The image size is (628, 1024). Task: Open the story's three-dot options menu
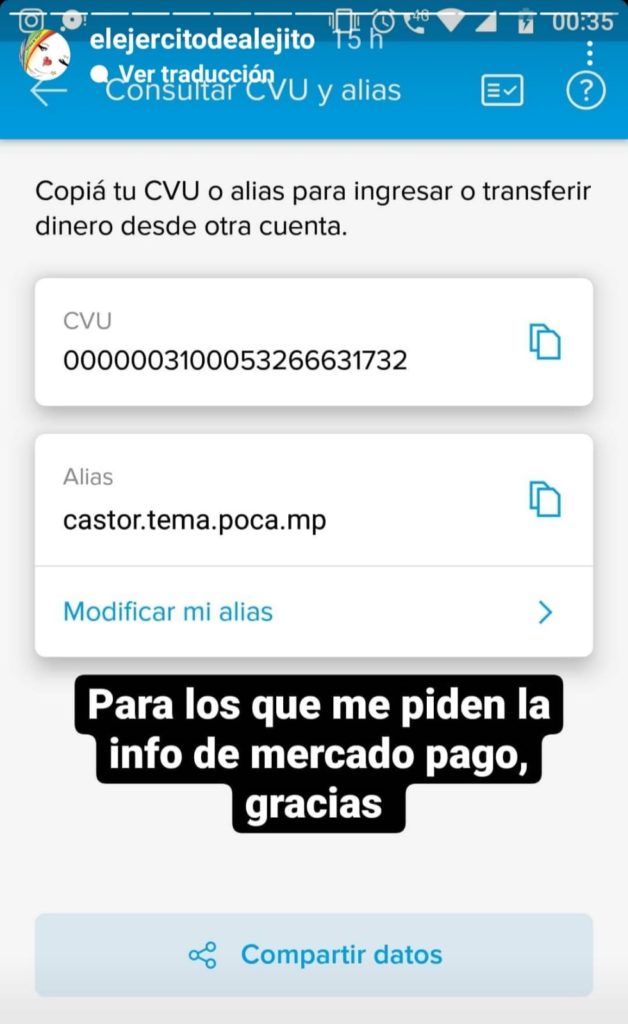(x=590, y=54)
